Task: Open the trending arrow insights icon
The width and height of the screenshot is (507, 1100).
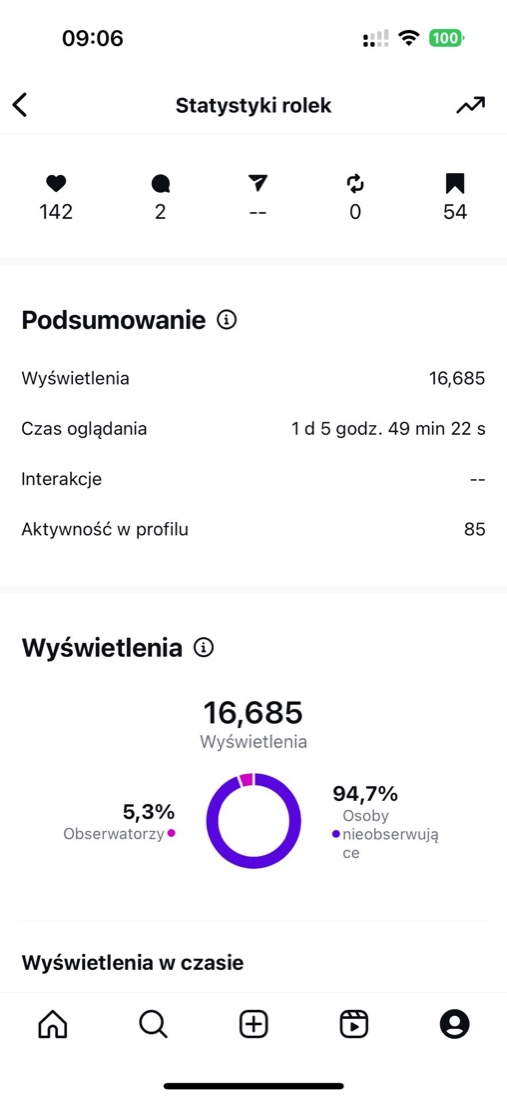Action: 471,105
